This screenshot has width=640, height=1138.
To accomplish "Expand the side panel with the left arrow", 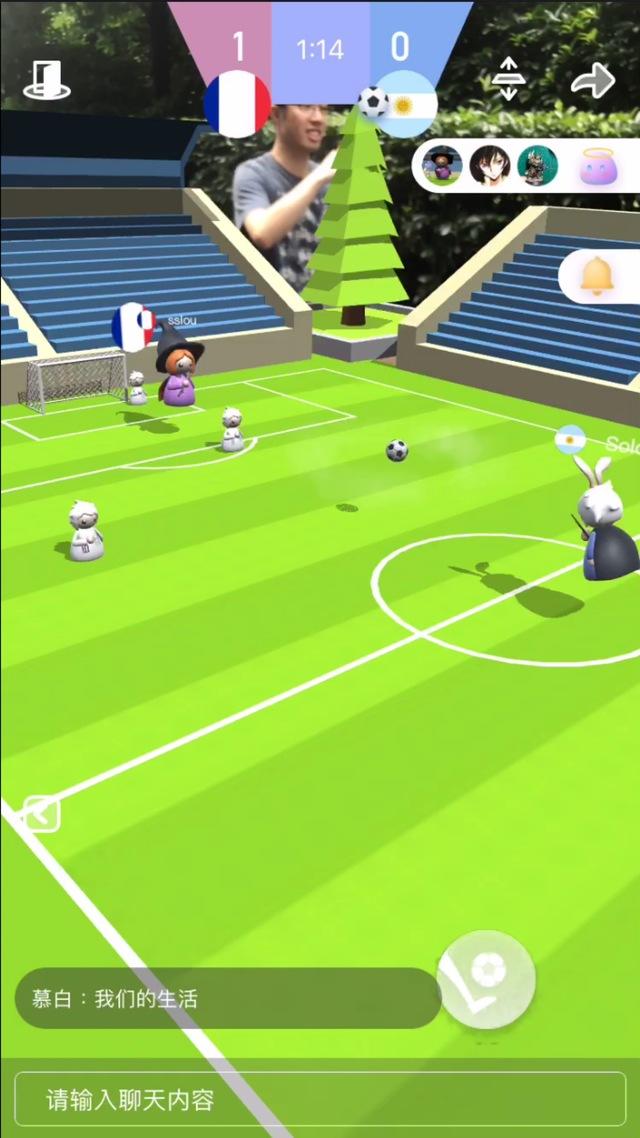I will pos(41,813).
